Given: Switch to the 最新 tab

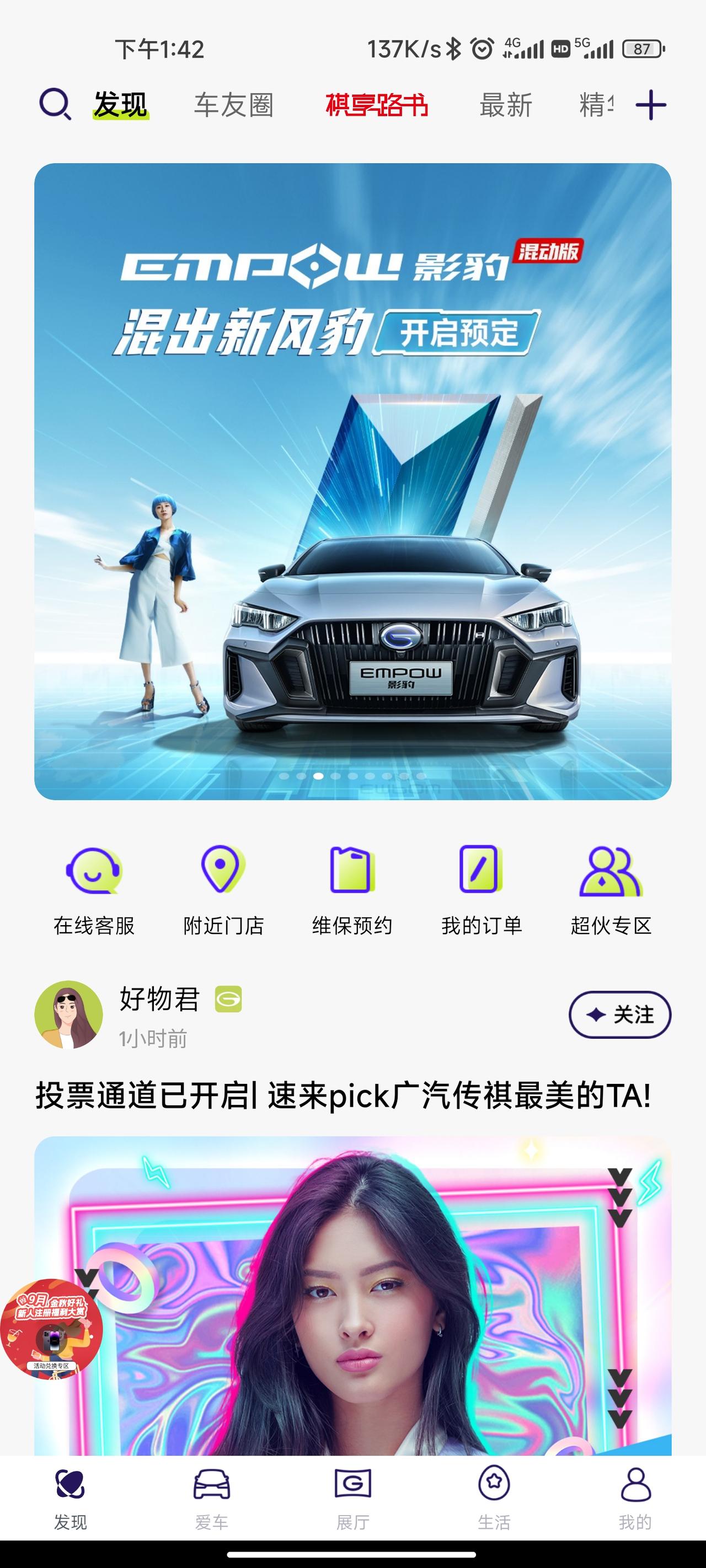Looking at the screenshot, I should click(506, 105).
